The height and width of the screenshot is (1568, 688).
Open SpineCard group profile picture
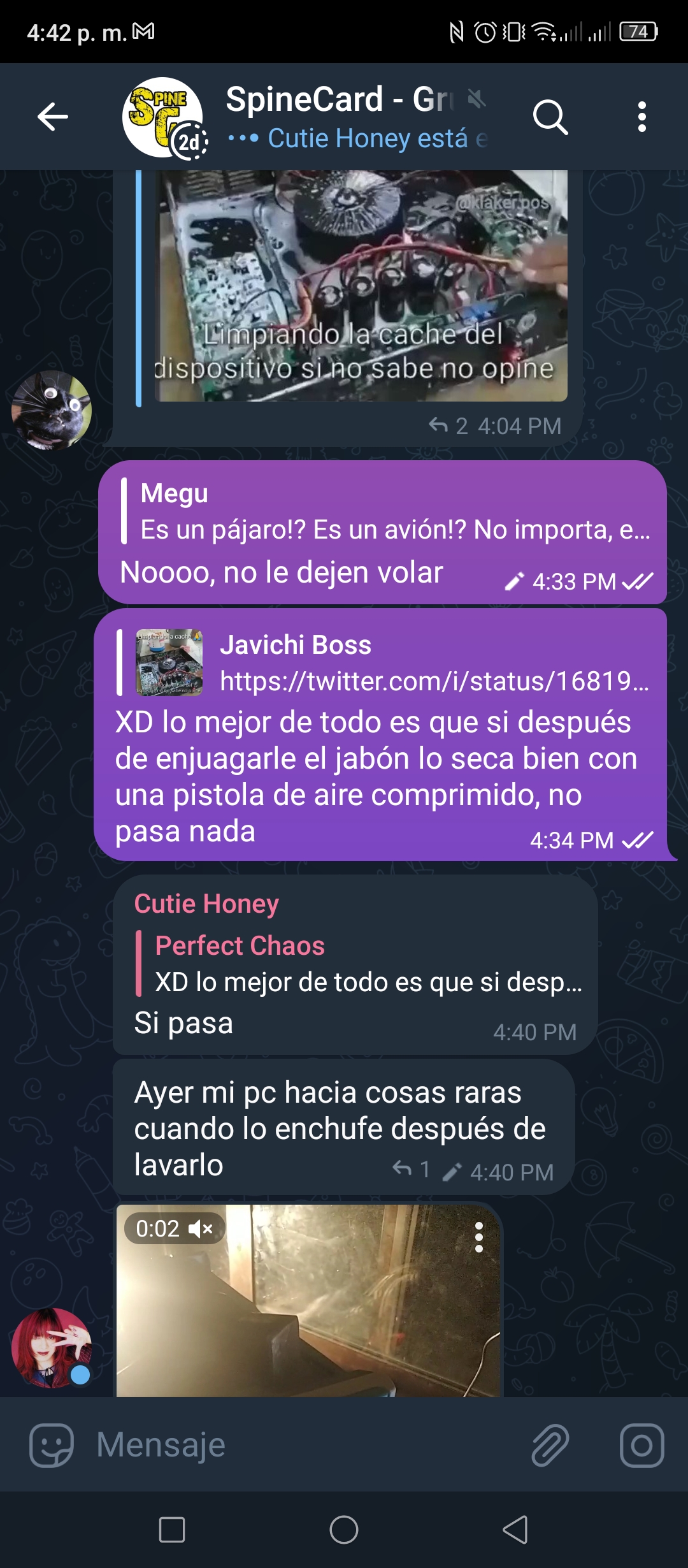pyautogui.click(x=163, y=117)
